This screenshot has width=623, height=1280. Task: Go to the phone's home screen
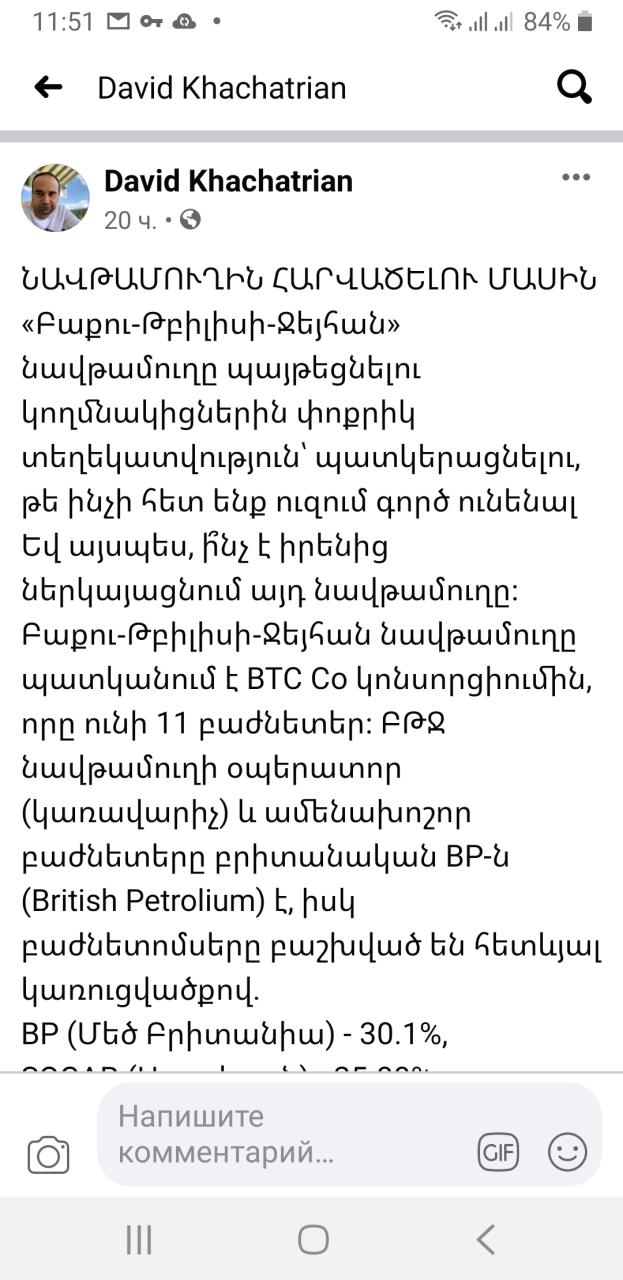pyautogui.click(x=313, y=1240)
